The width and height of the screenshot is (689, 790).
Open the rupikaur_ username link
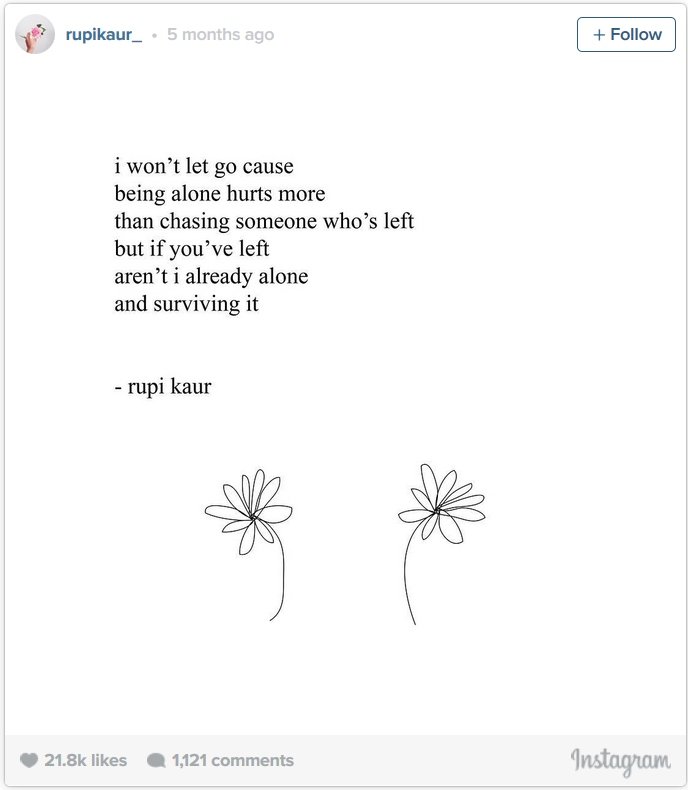pyautogui.click(x=104, y=34)
